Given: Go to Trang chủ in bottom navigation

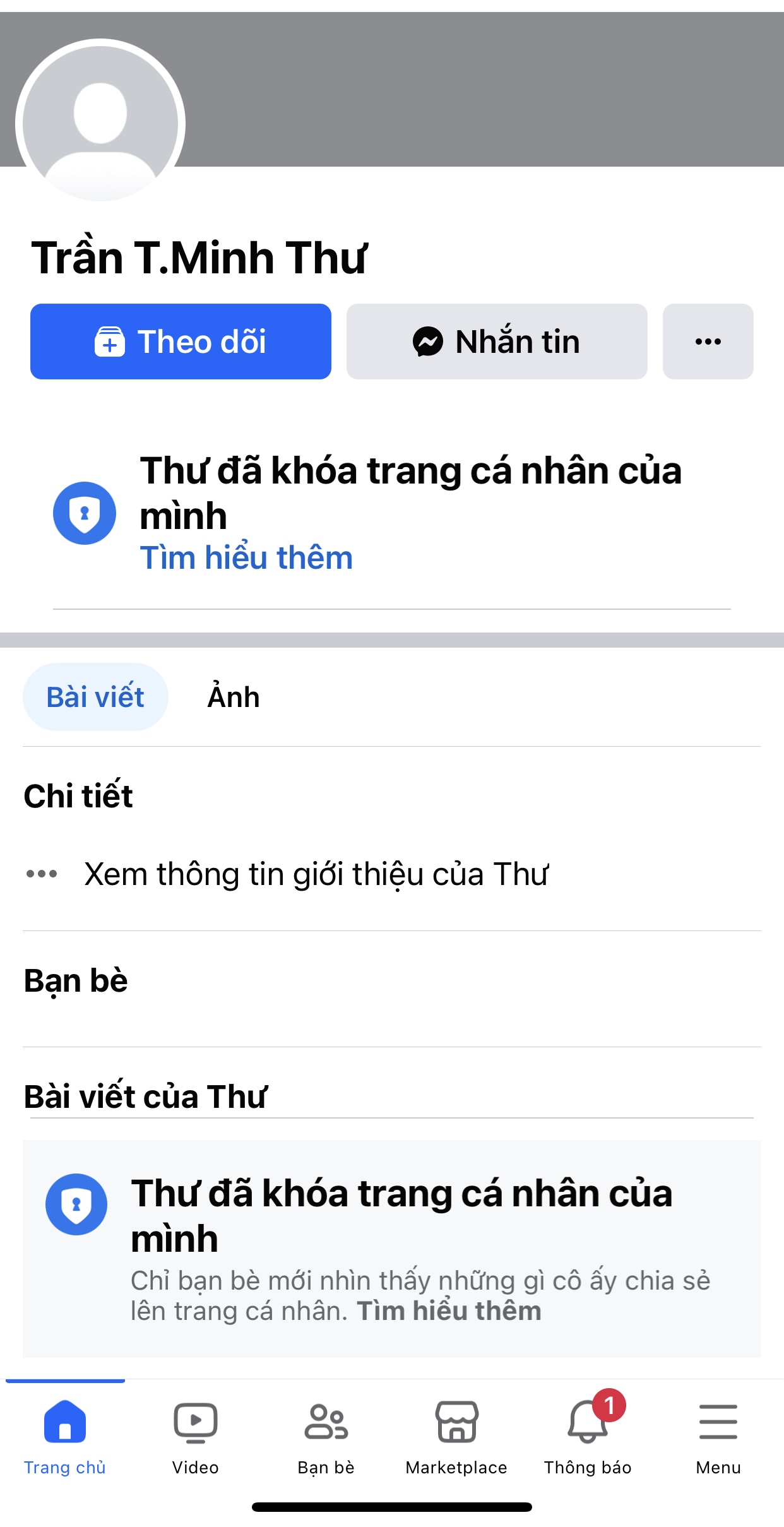Looking at the screenshot, I should coord(65,1436).
